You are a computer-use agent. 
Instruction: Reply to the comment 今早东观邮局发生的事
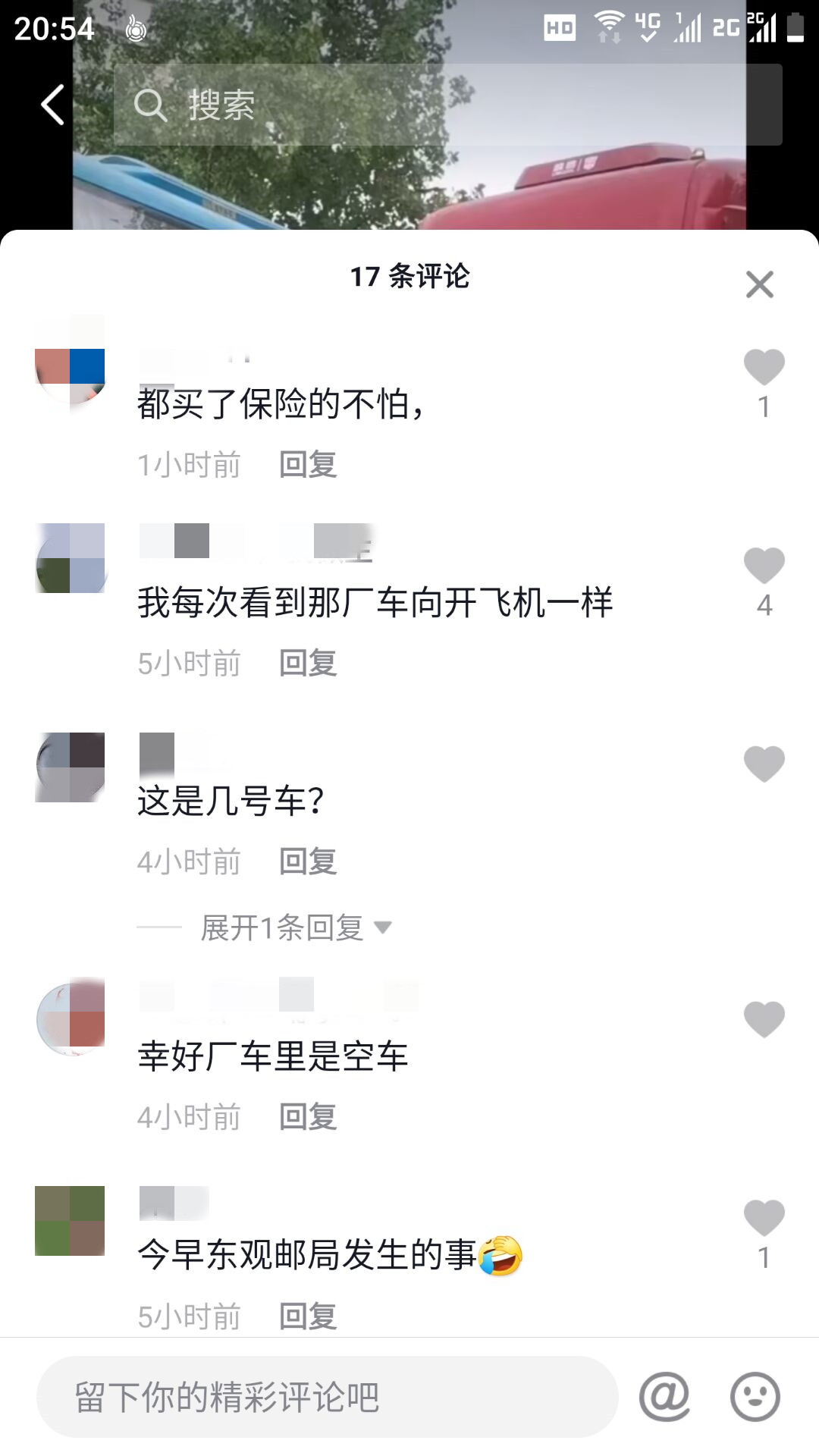tap(308, 1316)
